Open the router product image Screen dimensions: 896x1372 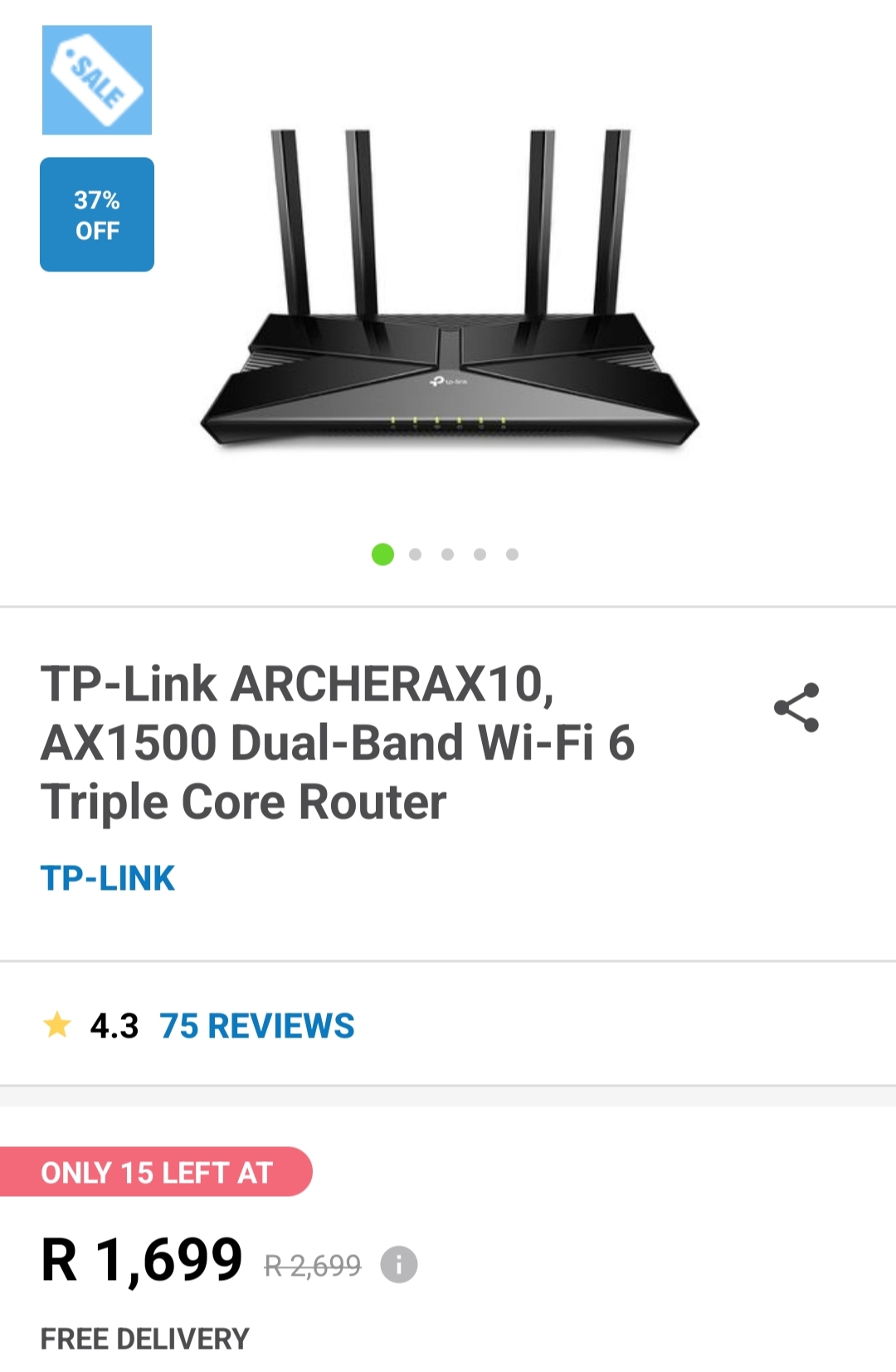pos(450,291)
